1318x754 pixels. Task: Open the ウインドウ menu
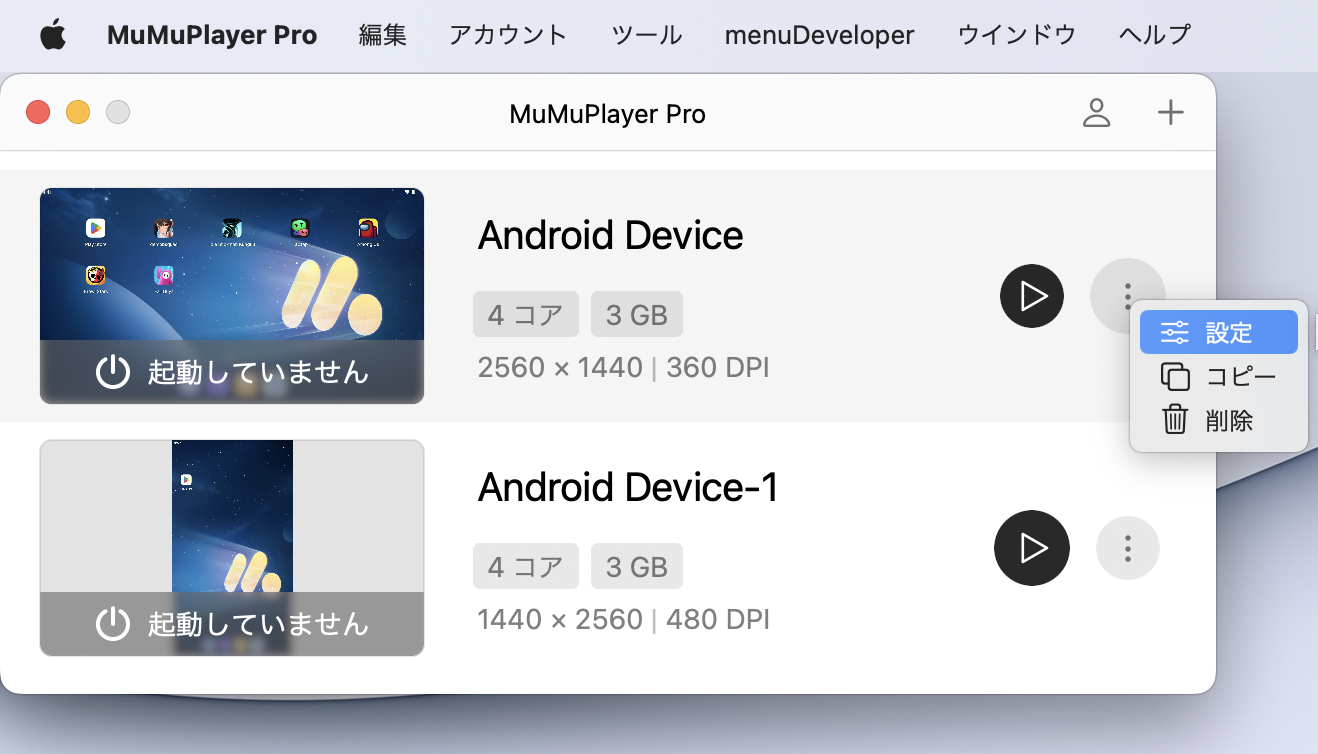pyautogui.click(x=1016, y=35)
